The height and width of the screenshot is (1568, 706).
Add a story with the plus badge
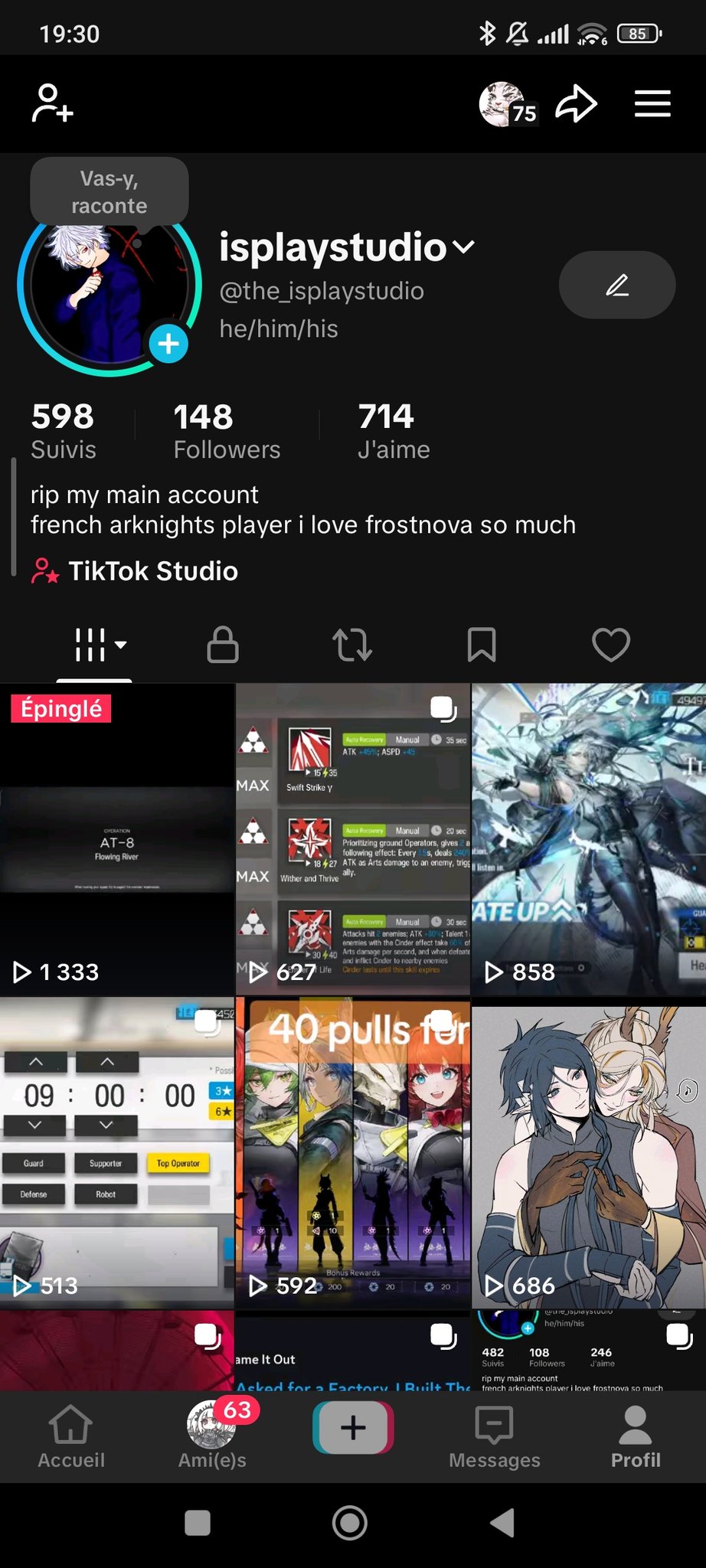[x=168, y=343]
